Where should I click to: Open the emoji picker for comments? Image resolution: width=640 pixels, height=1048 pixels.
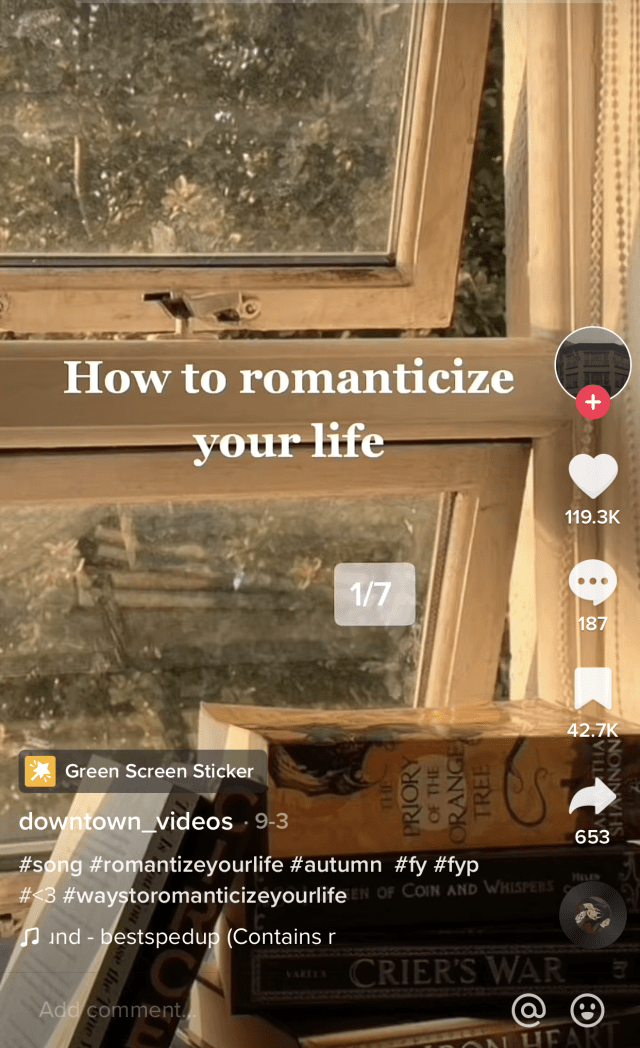587,1010
